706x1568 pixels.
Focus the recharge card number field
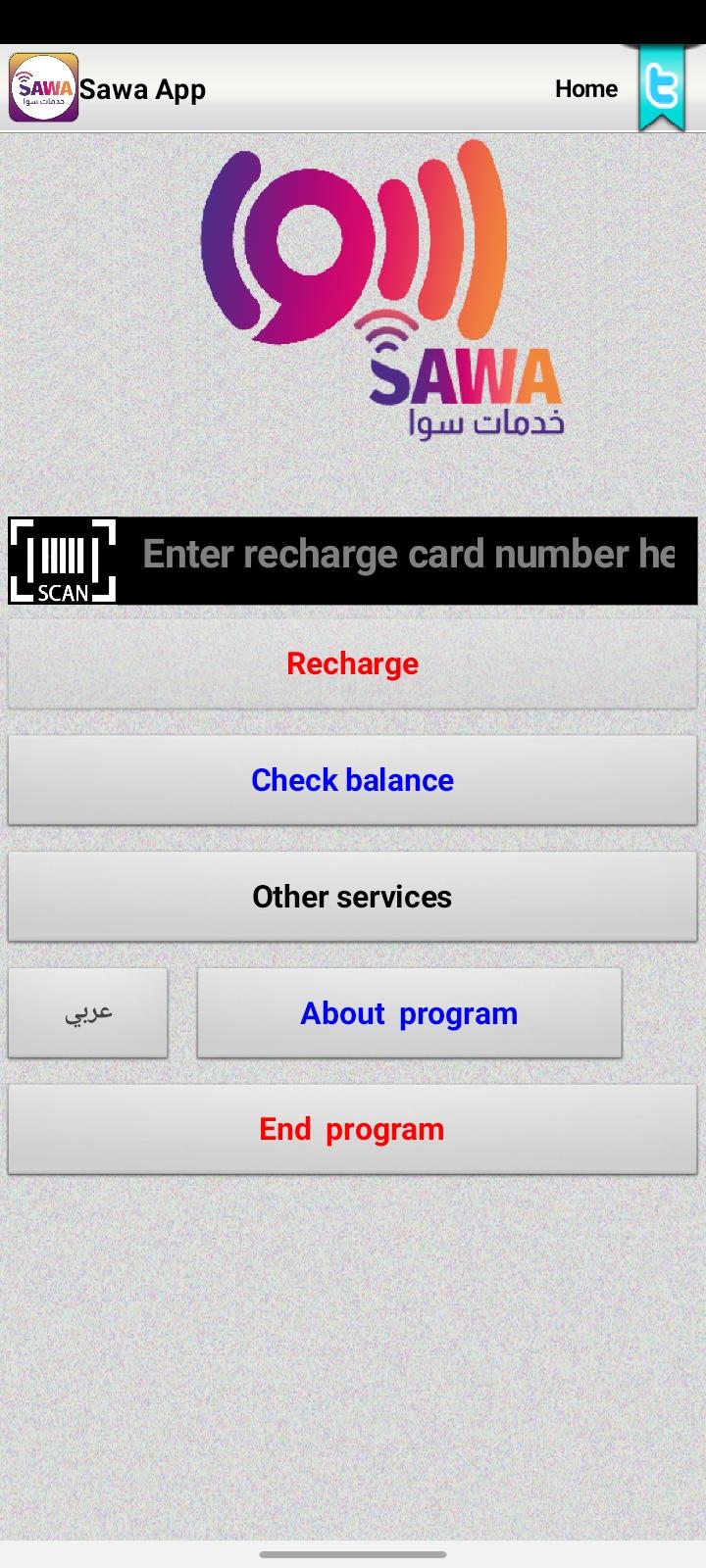(x=407, y=556)
